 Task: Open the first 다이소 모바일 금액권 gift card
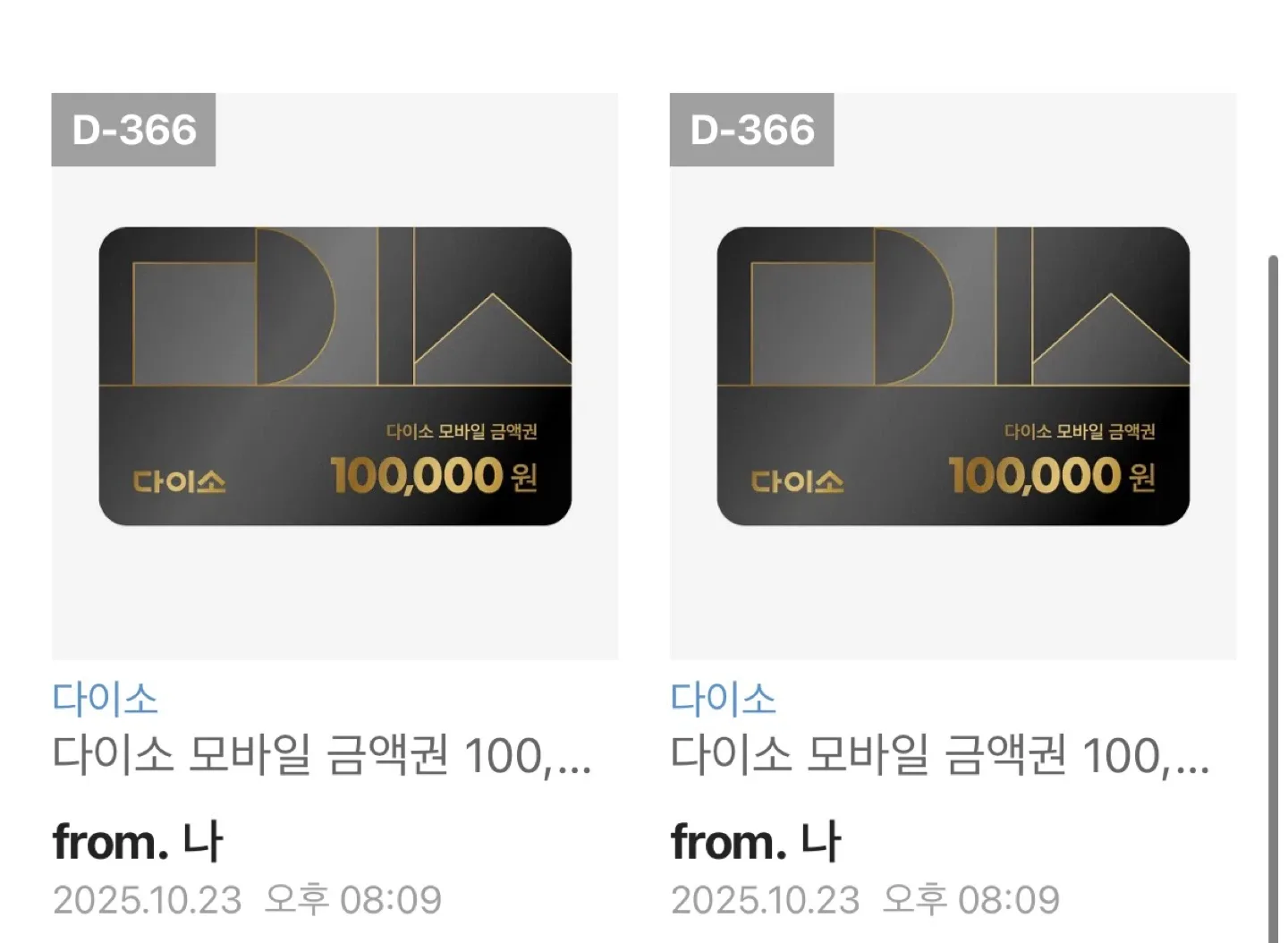tap(335, 376)
